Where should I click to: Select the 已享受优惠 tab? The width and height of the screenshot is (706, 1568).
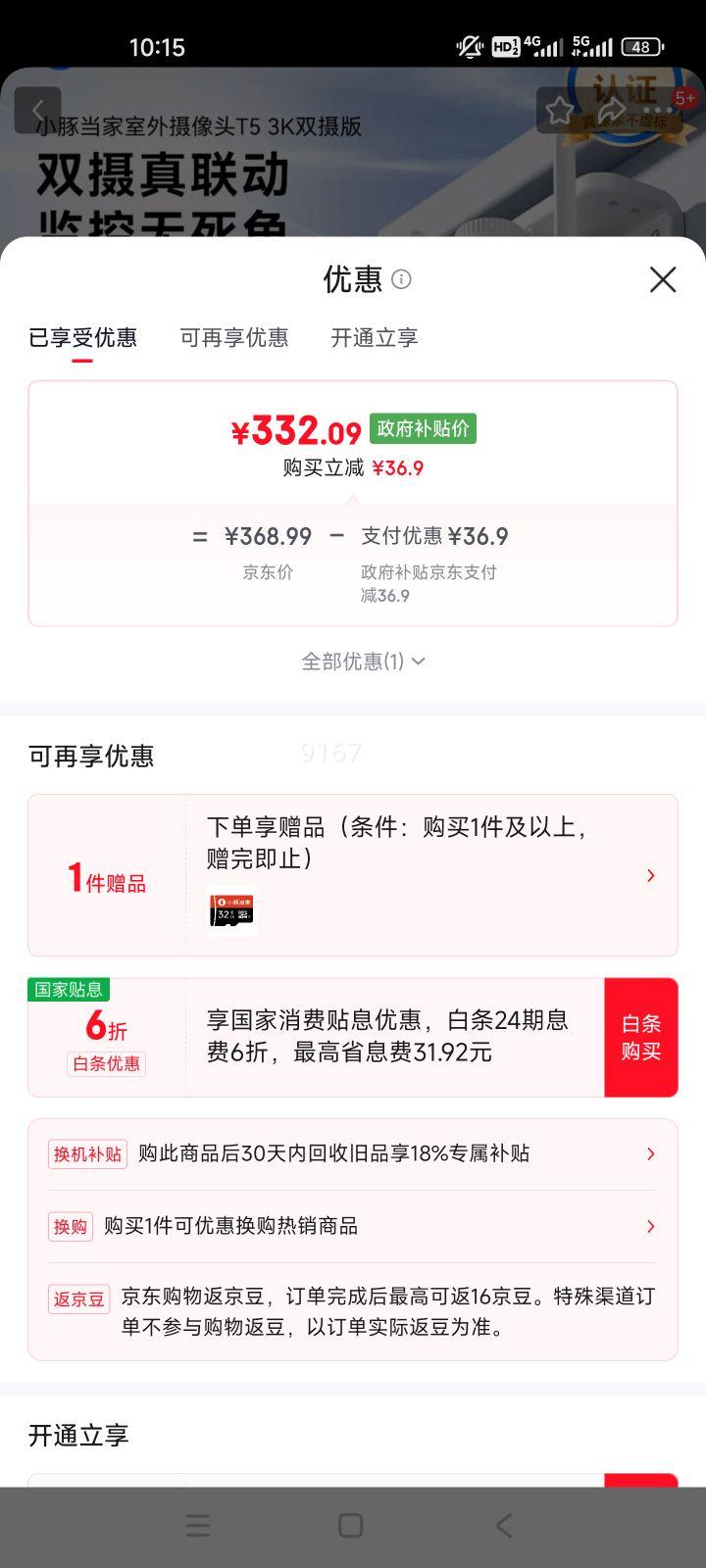point(84,337)
